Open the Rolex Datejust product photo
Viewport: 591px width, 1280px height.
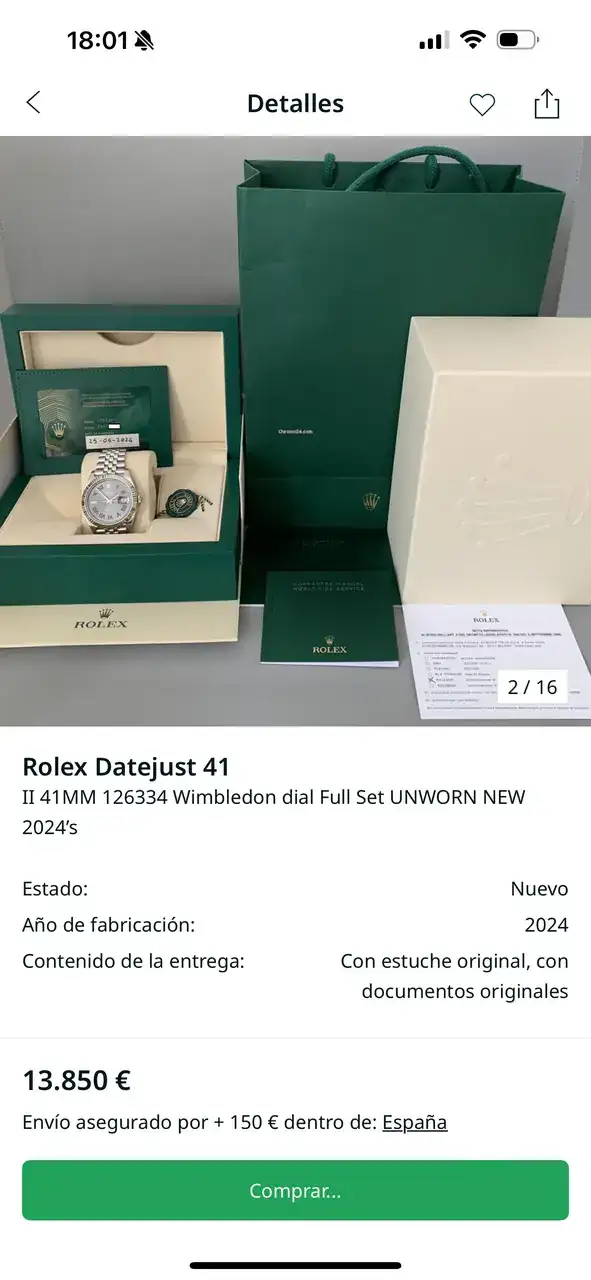[x=295, y=431]
